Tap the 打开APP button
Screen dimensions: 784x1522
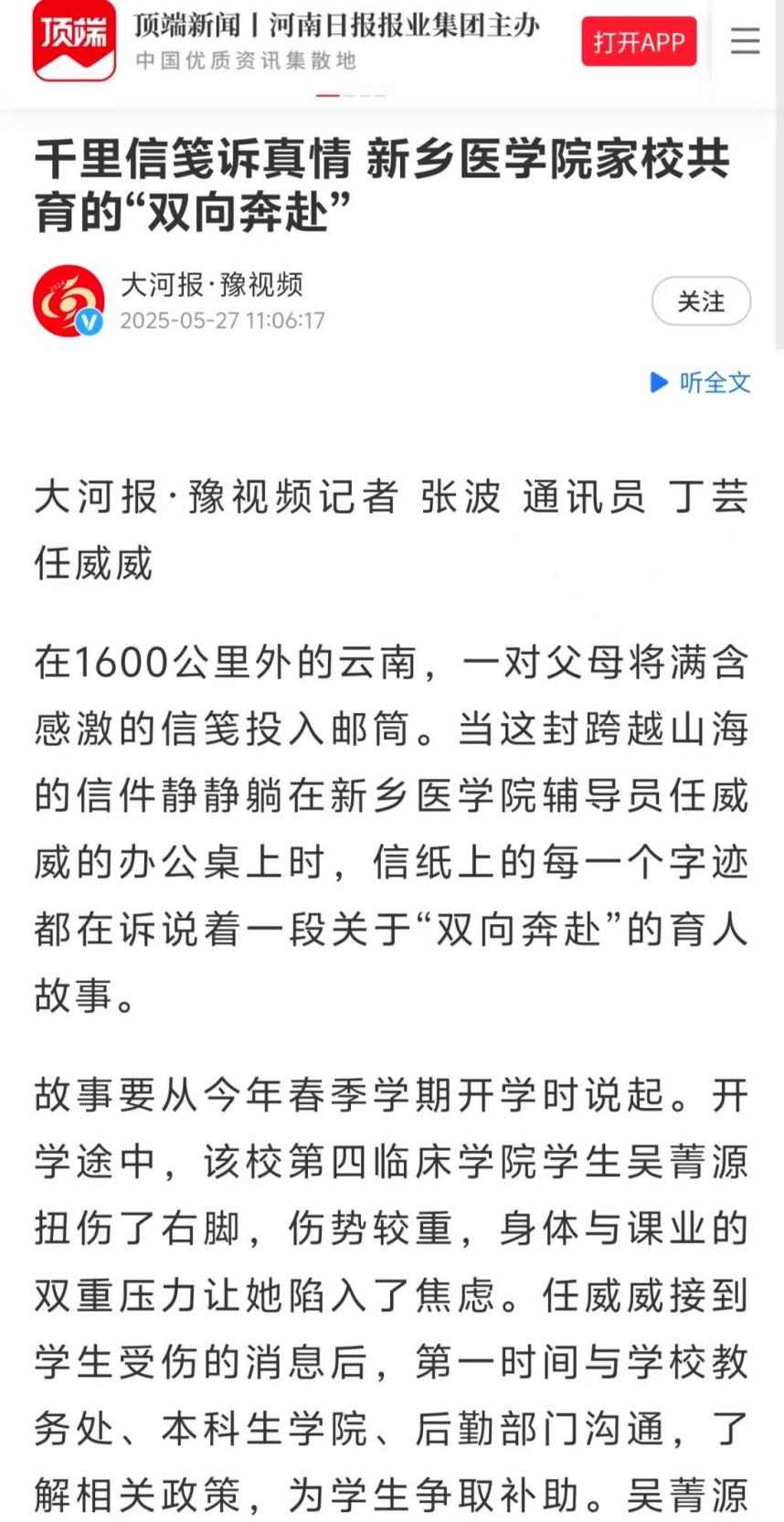[639, 42]
